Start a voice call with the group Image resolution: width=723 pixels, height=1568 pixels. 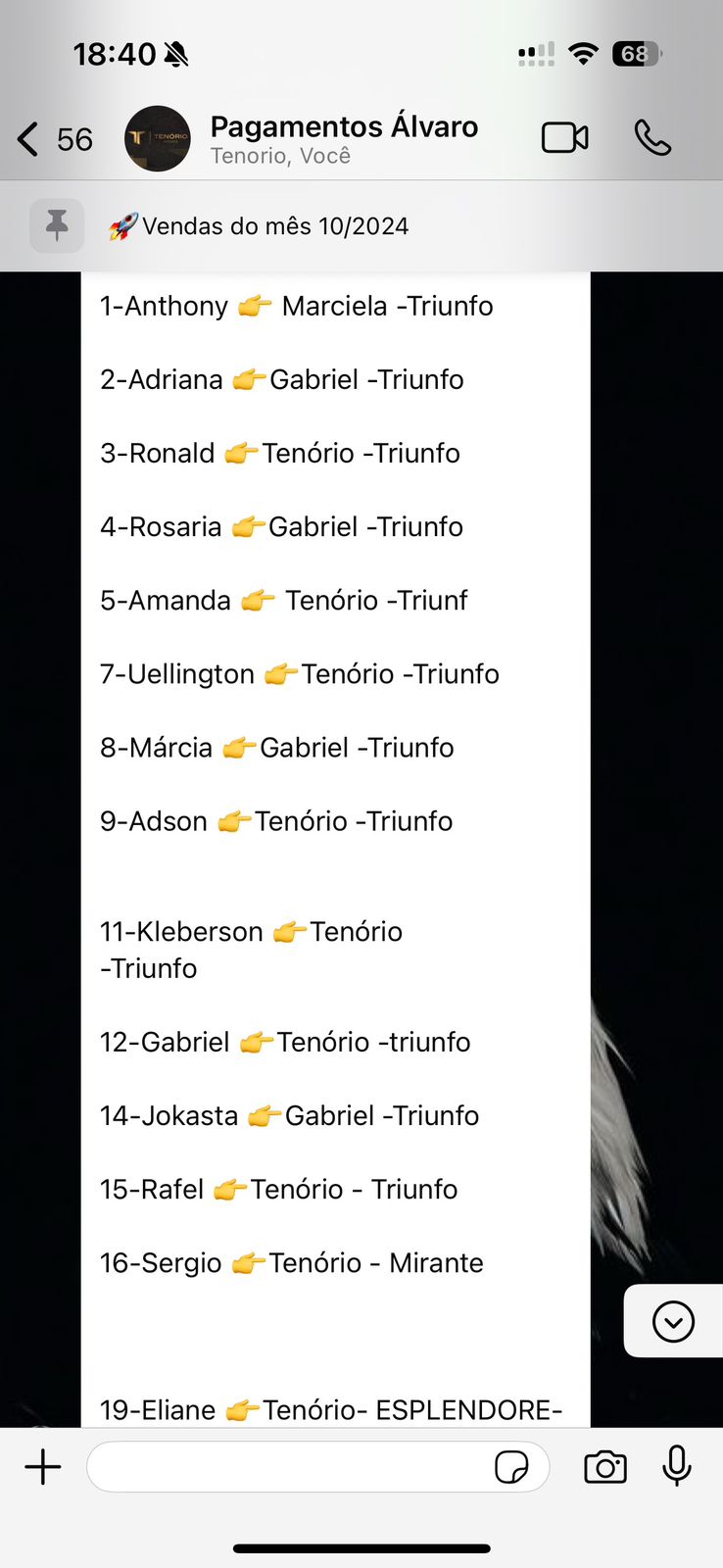pyautogui.click(x=652, y=138)
